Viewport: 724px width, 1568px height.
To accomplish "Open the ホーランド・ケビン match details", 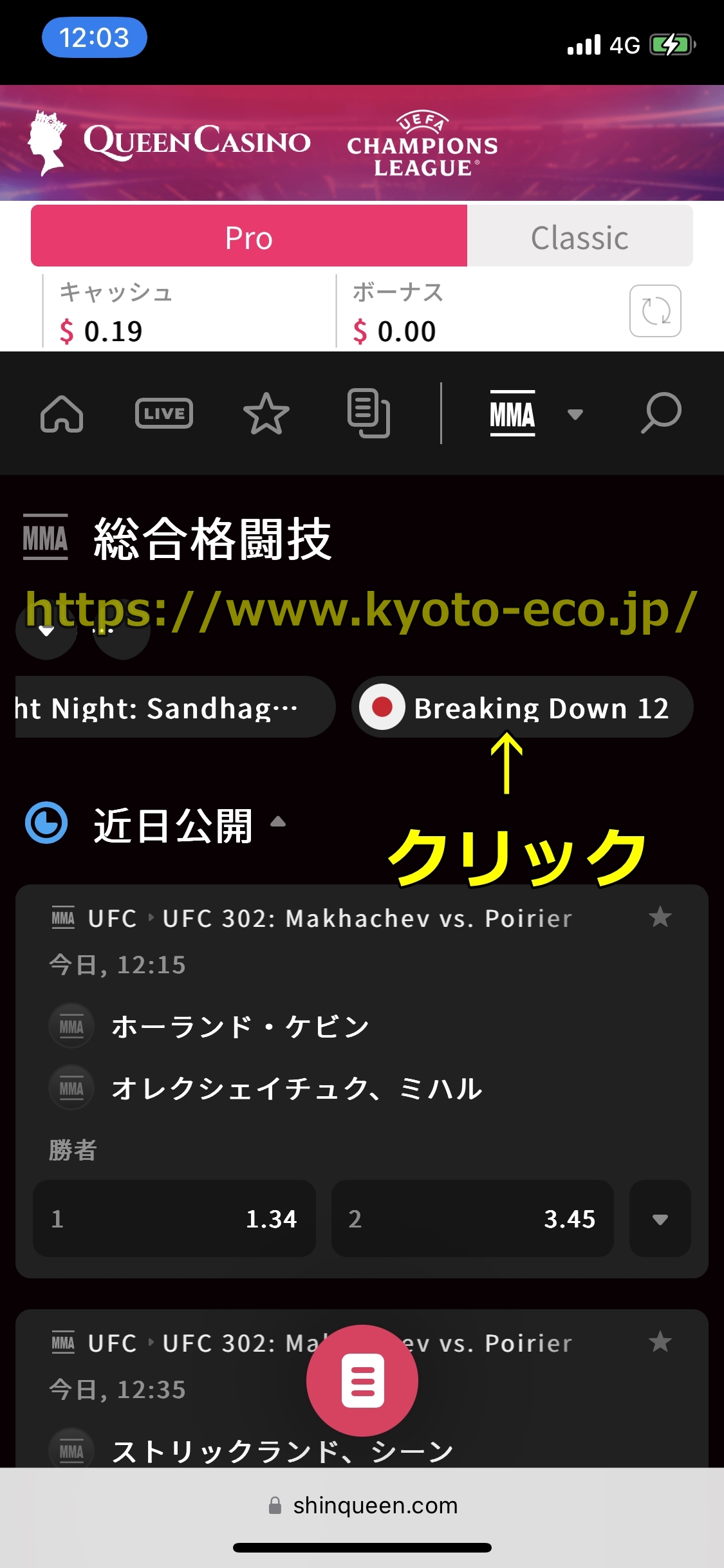I will pyautogui.click(x=240, y=1026).
